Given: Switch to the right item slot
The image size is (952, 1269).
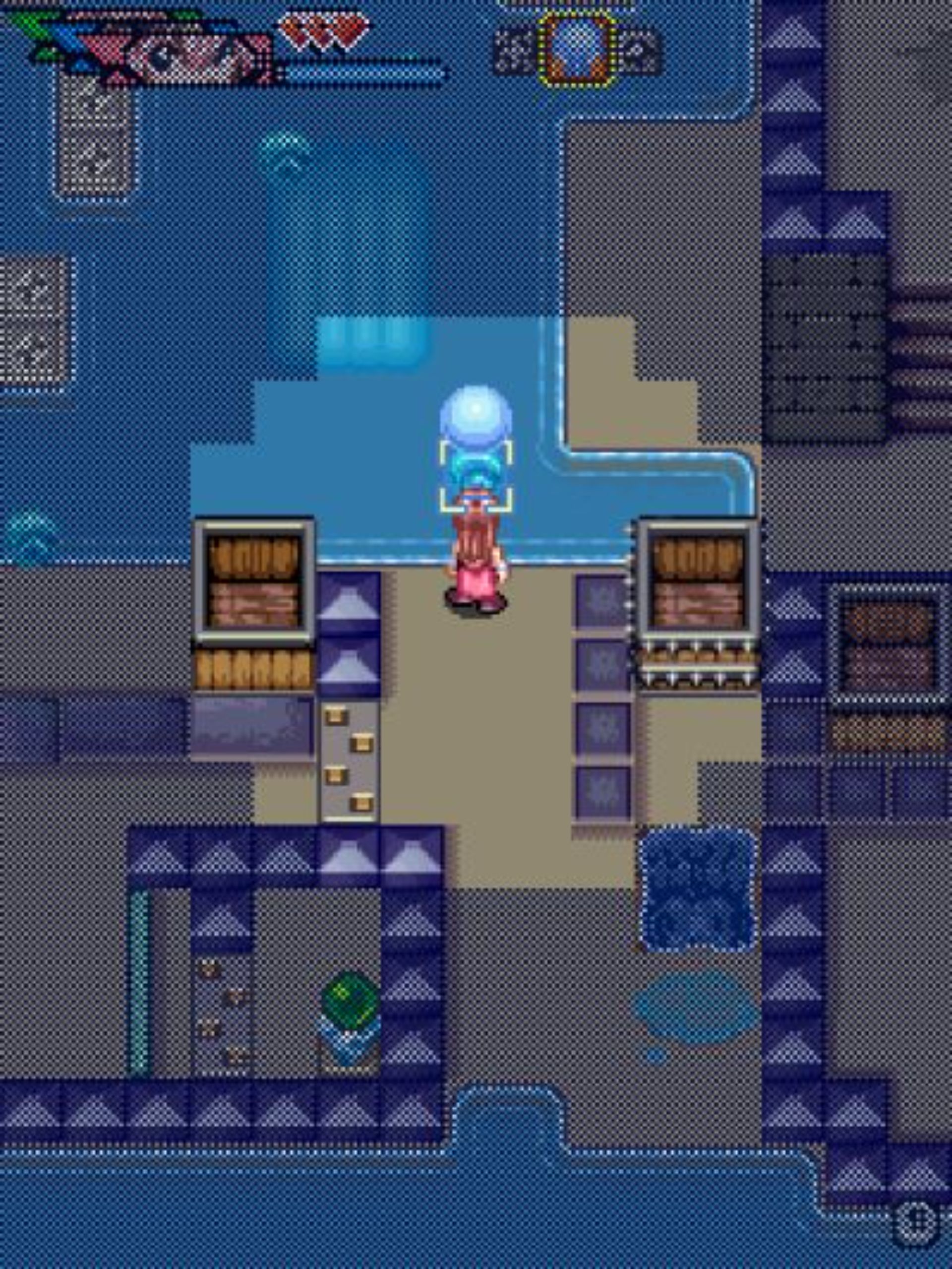Looking at the screenshot, I should 639,52.
